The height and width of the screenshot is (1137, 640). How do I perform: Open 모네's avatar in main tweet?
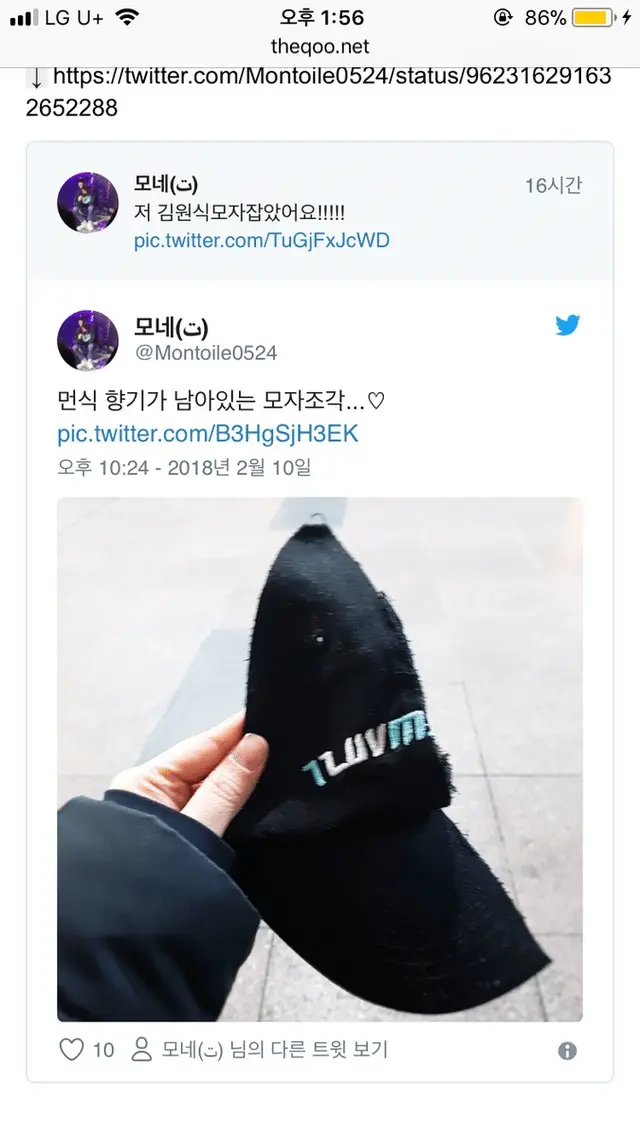pos(89,341)
